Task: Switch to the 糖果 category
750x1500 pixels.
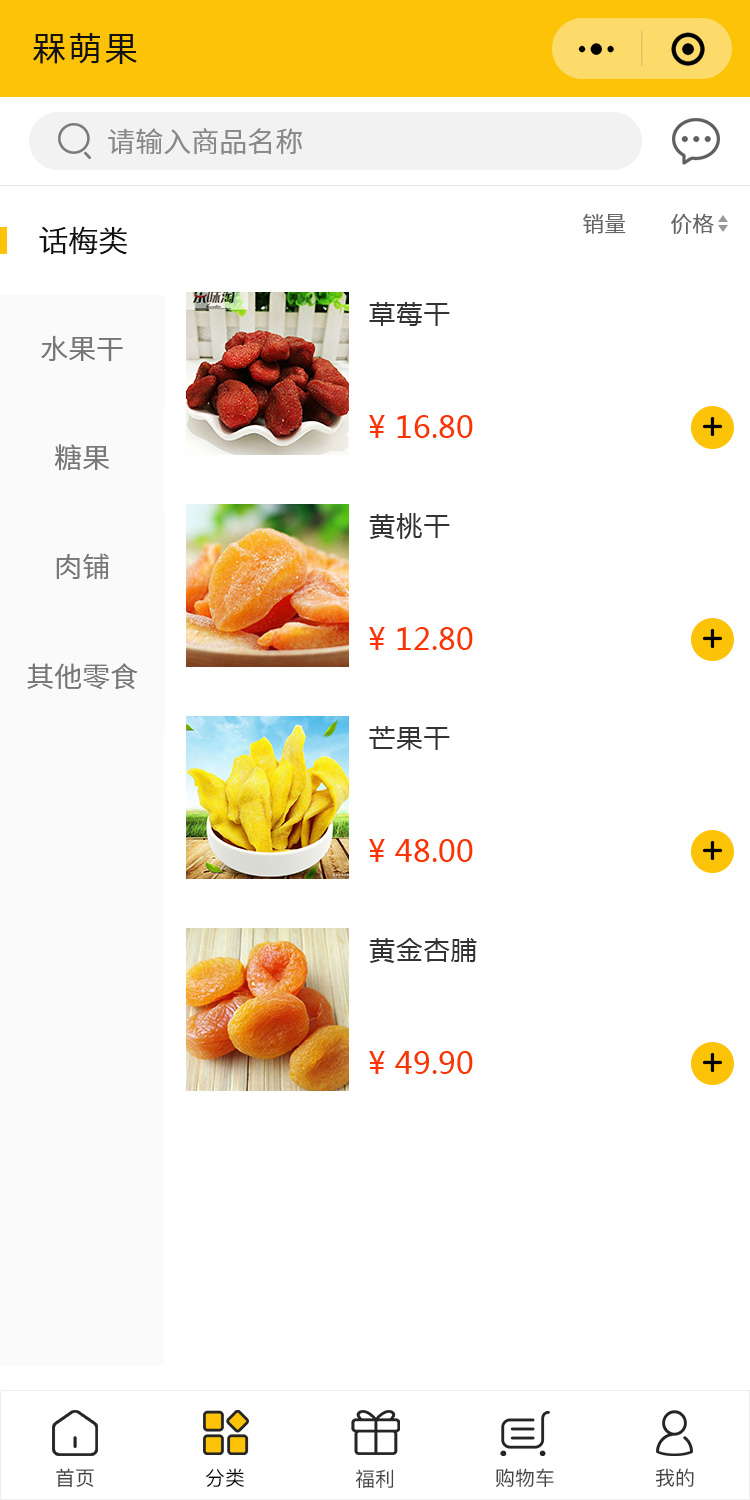Action: [x=82, y=458]
